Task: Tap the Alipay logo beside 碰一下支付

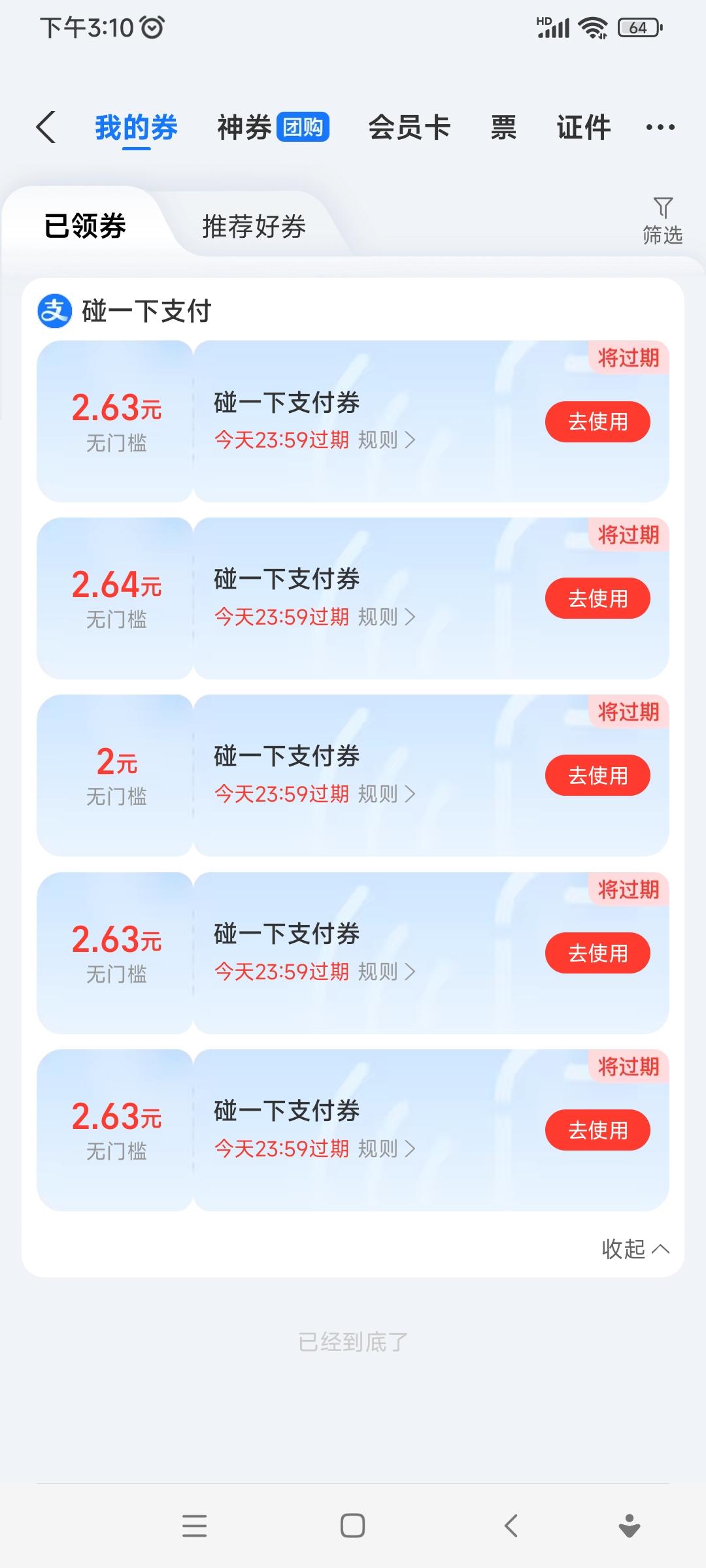Action: click(x=54, y=310)
